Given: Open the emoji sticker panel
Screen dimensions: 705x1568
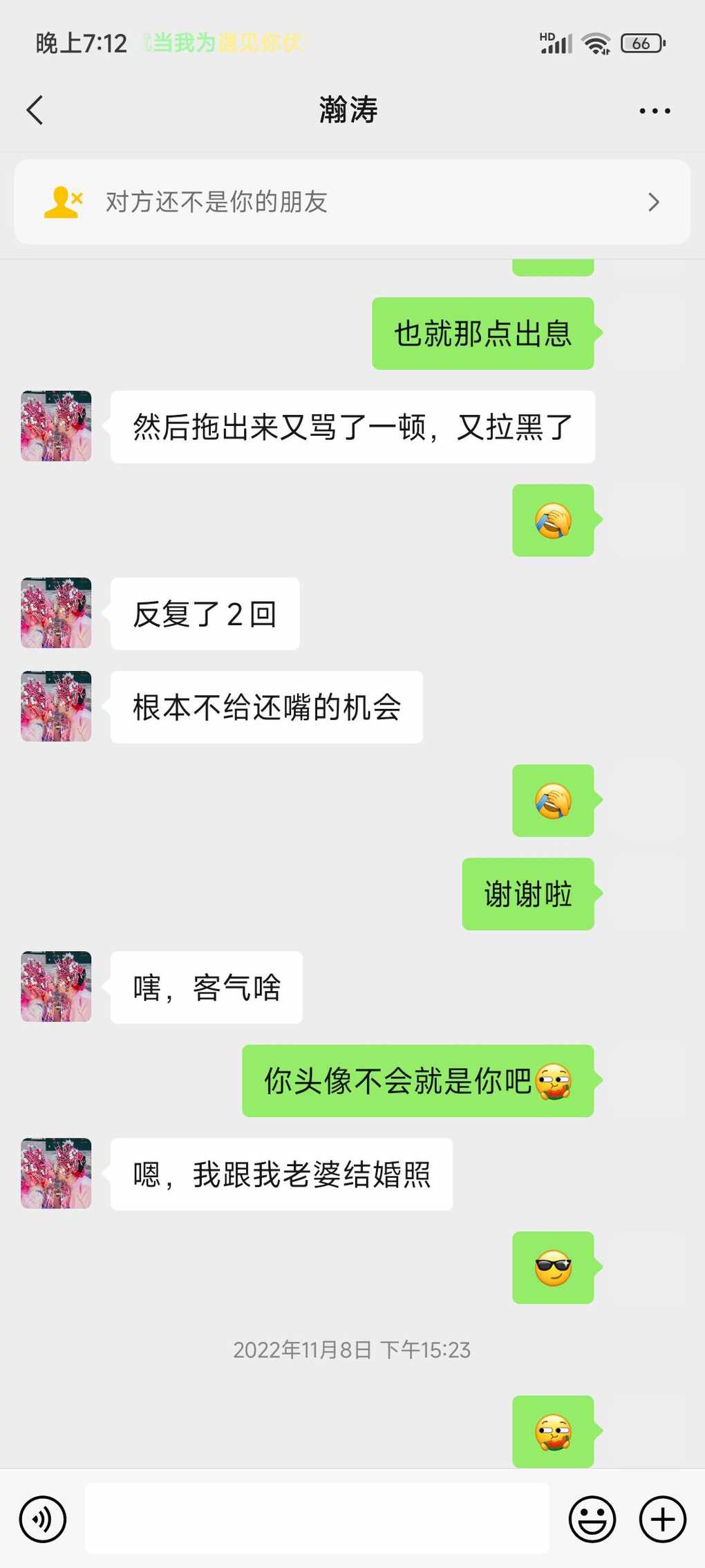Looking at the screenshot, I should point(592,1520).
